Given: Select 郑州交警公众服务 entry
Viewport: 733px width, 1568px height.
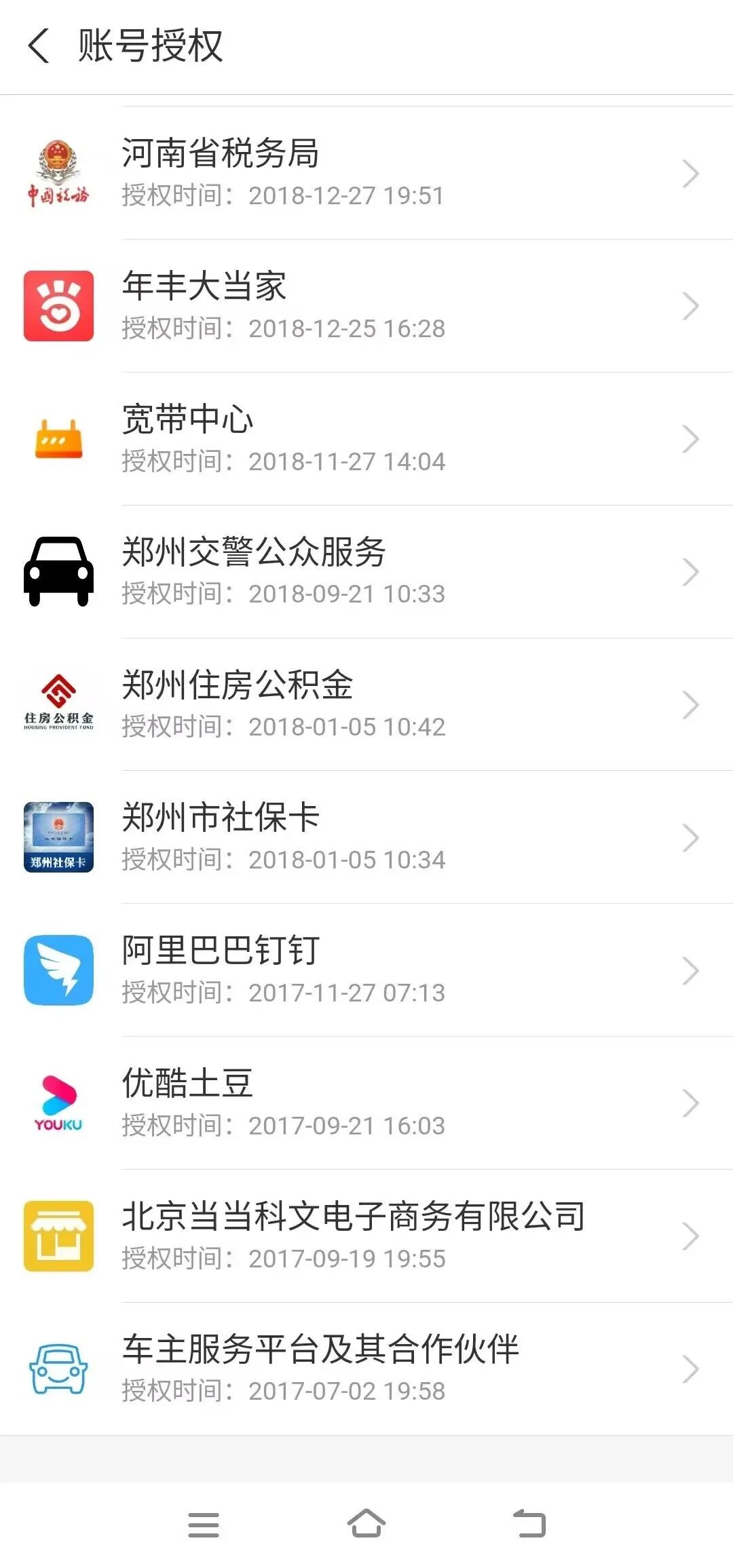Looking at the screenshot, I should coord(366,572).
